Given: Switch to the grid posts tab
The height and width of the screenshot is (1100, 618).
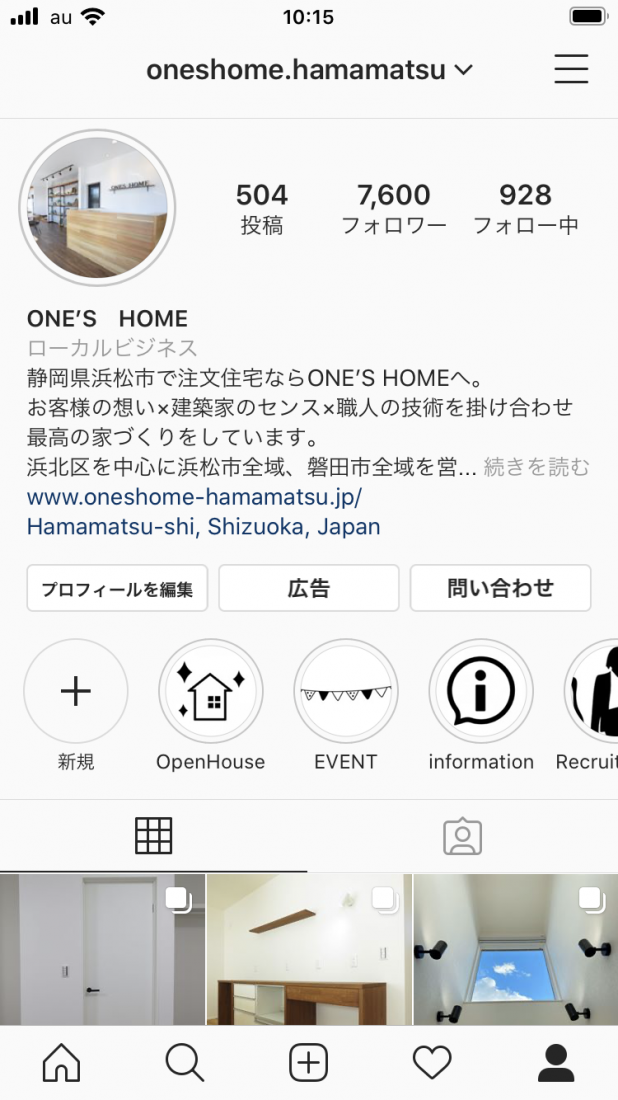Looking at the screenshot, I should tap(154, 836).
